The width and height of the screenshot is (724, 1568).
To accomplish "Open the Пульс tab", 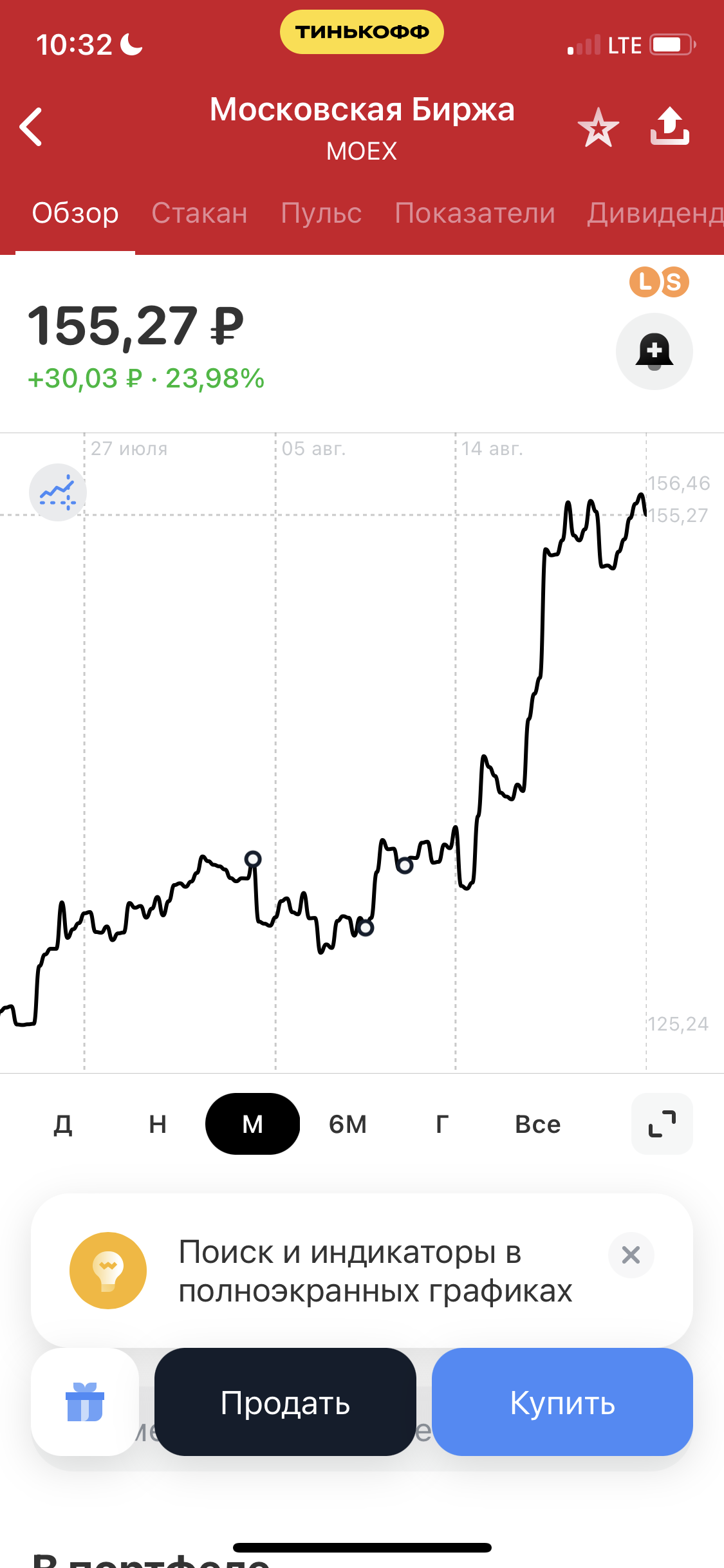I will tap(321, 213).
